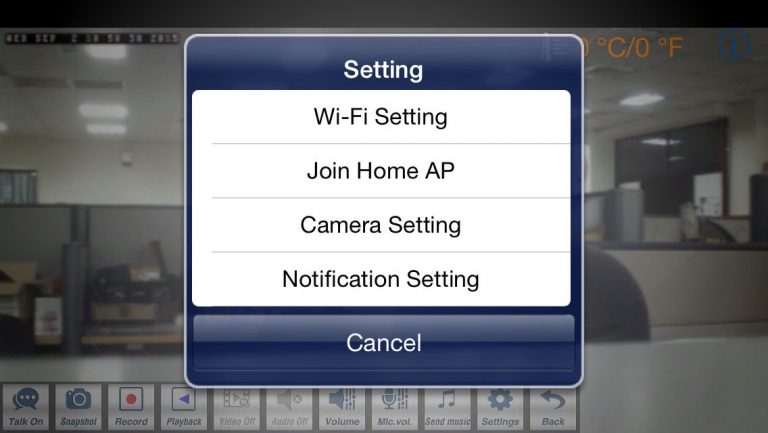Select Join Home AP option
The image size is (768, 433).
click(381, 171)
